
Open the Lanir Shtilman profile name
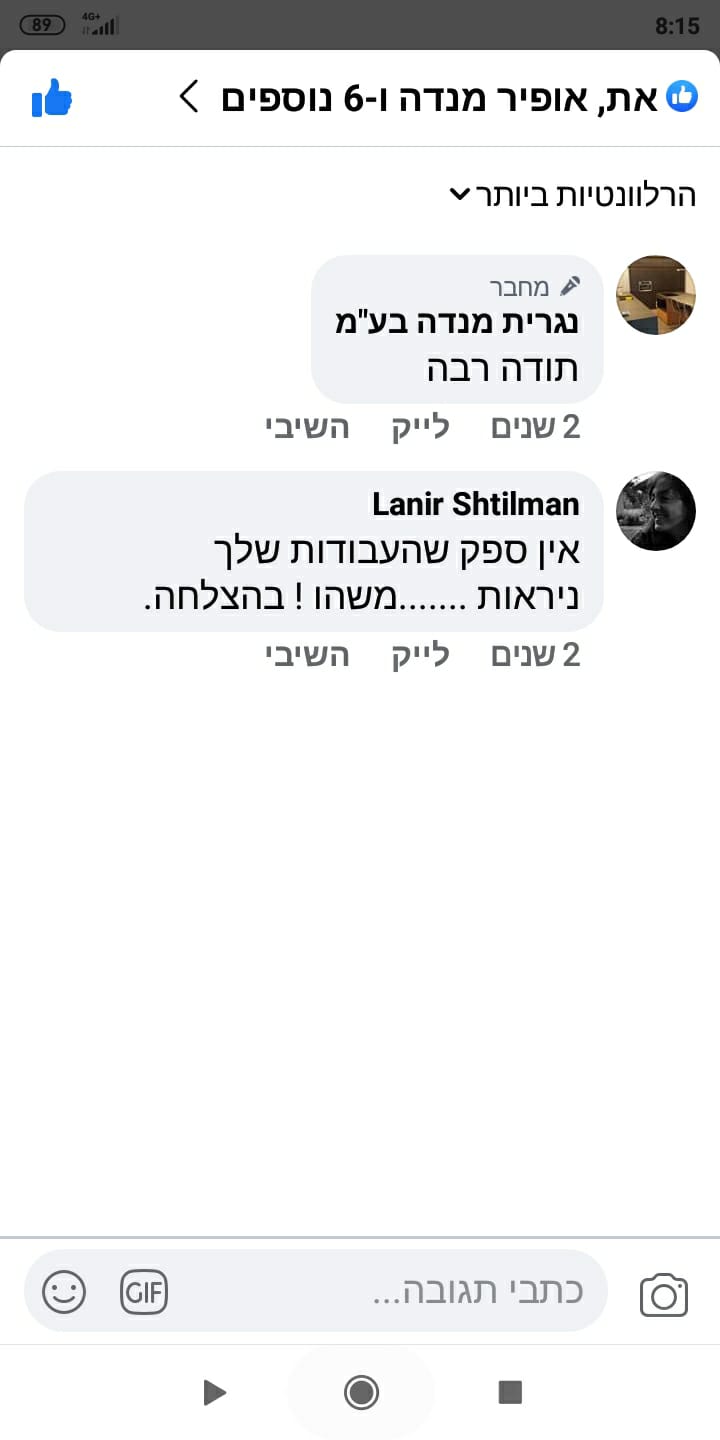(475, 504)
